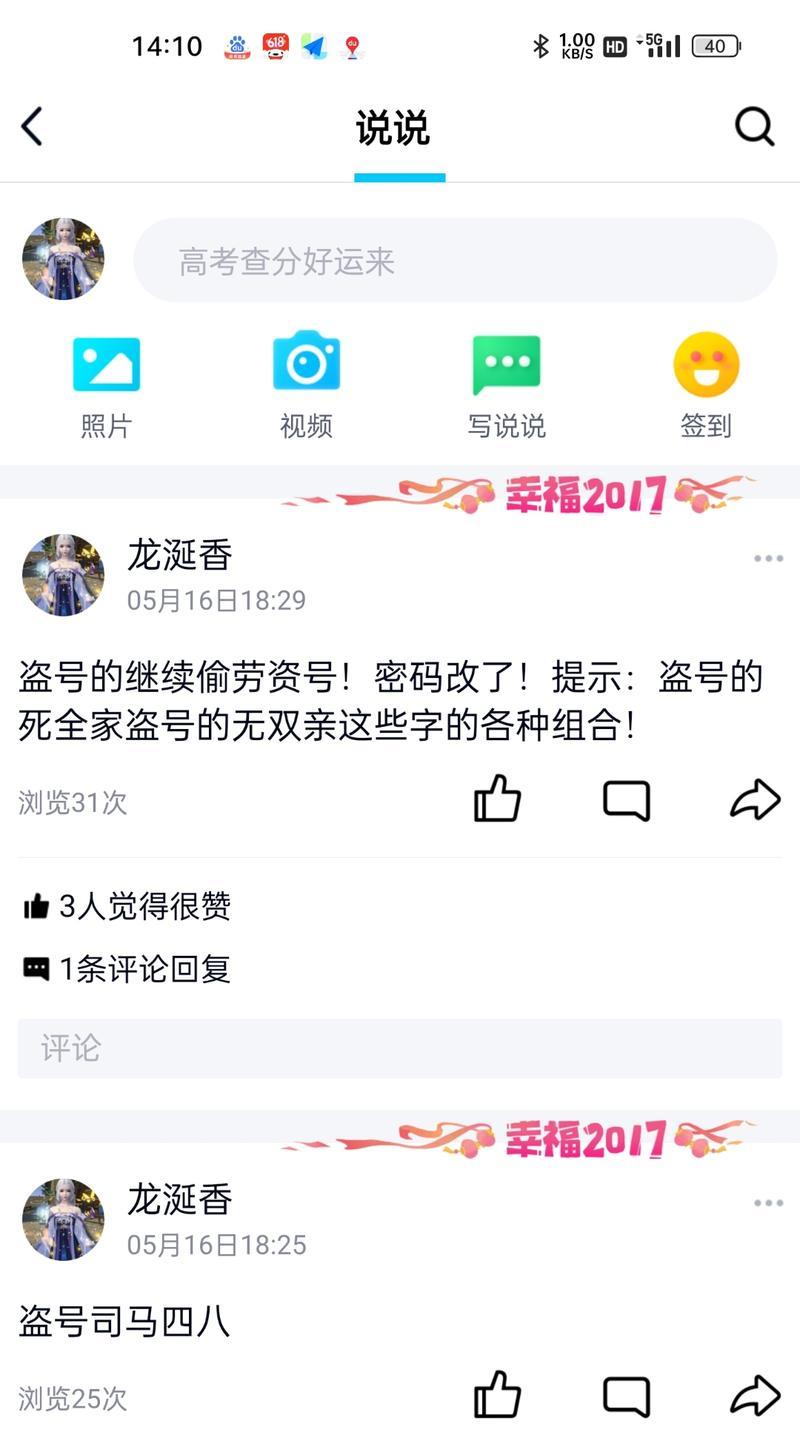Share the 18:29 post

[x=755, y=800]
